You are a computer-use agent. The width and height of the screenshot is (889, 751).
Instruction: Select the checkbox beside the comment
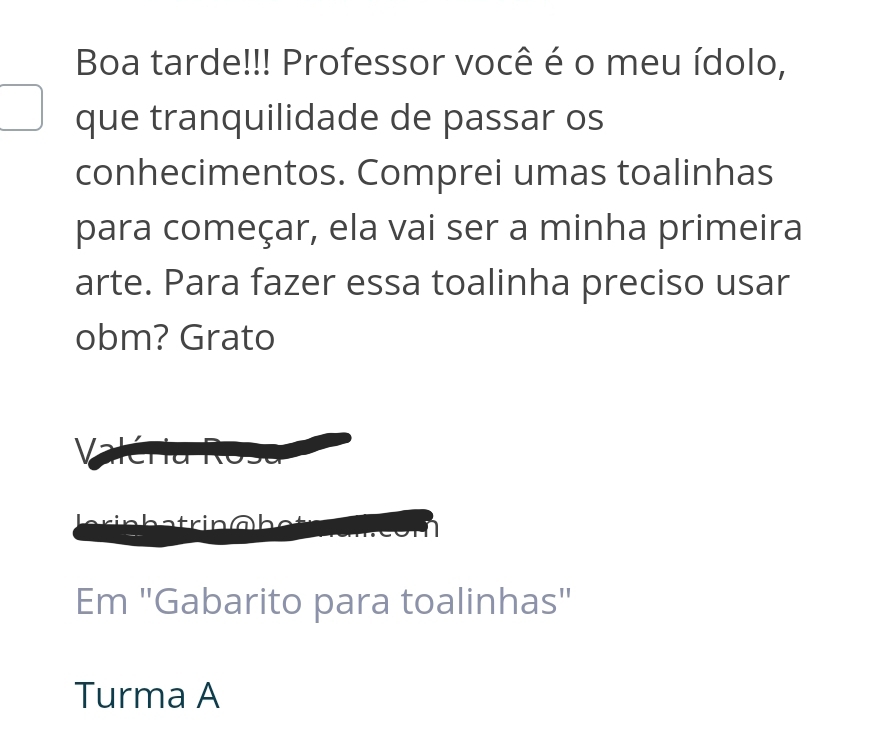20,107
